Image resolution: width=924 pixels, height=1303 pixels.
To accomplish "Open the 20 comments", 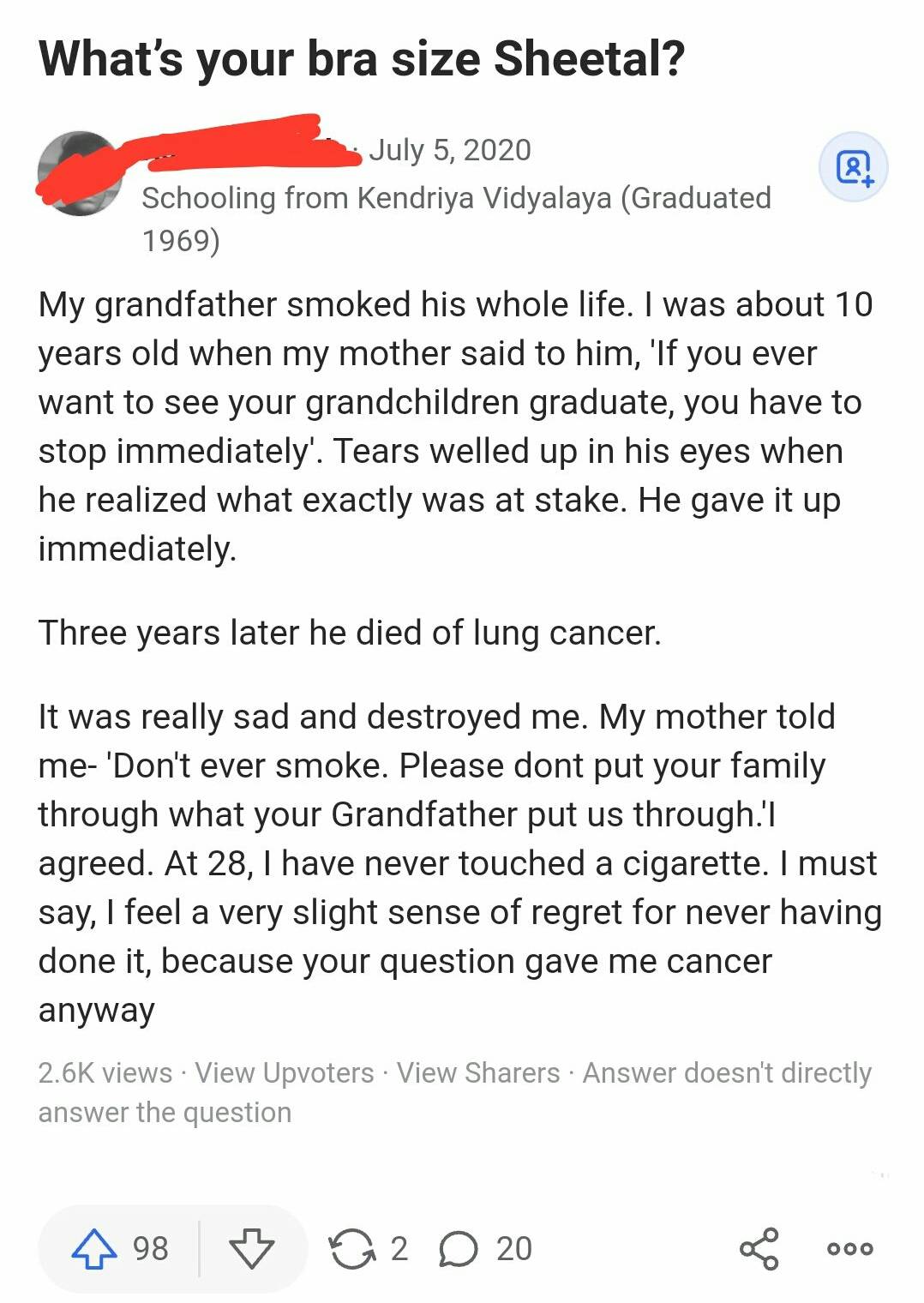I will [x=459, y=1248].
